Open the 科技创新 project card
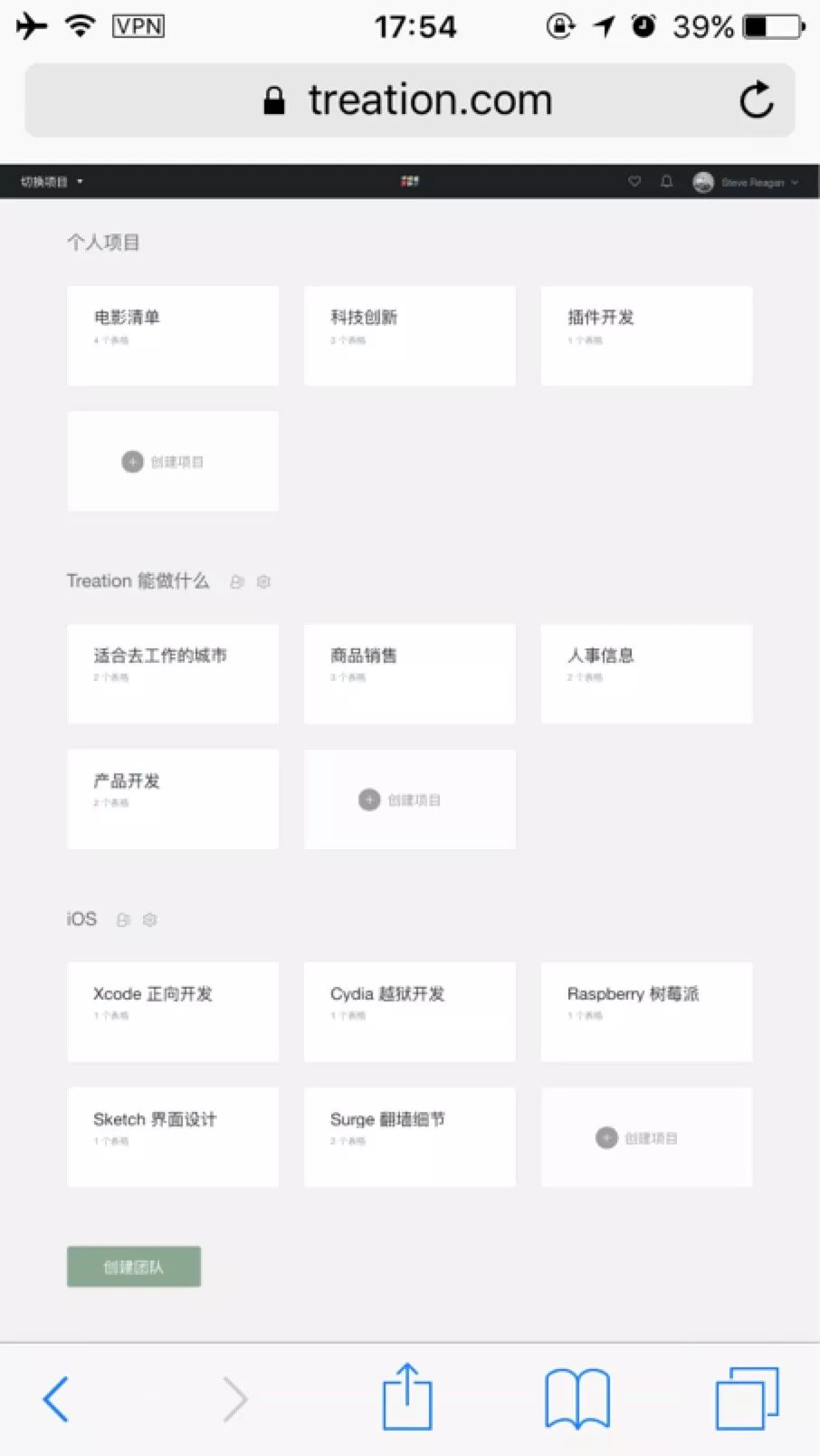The height and width of the screenshot is (1456, 820). click(409, 335)
